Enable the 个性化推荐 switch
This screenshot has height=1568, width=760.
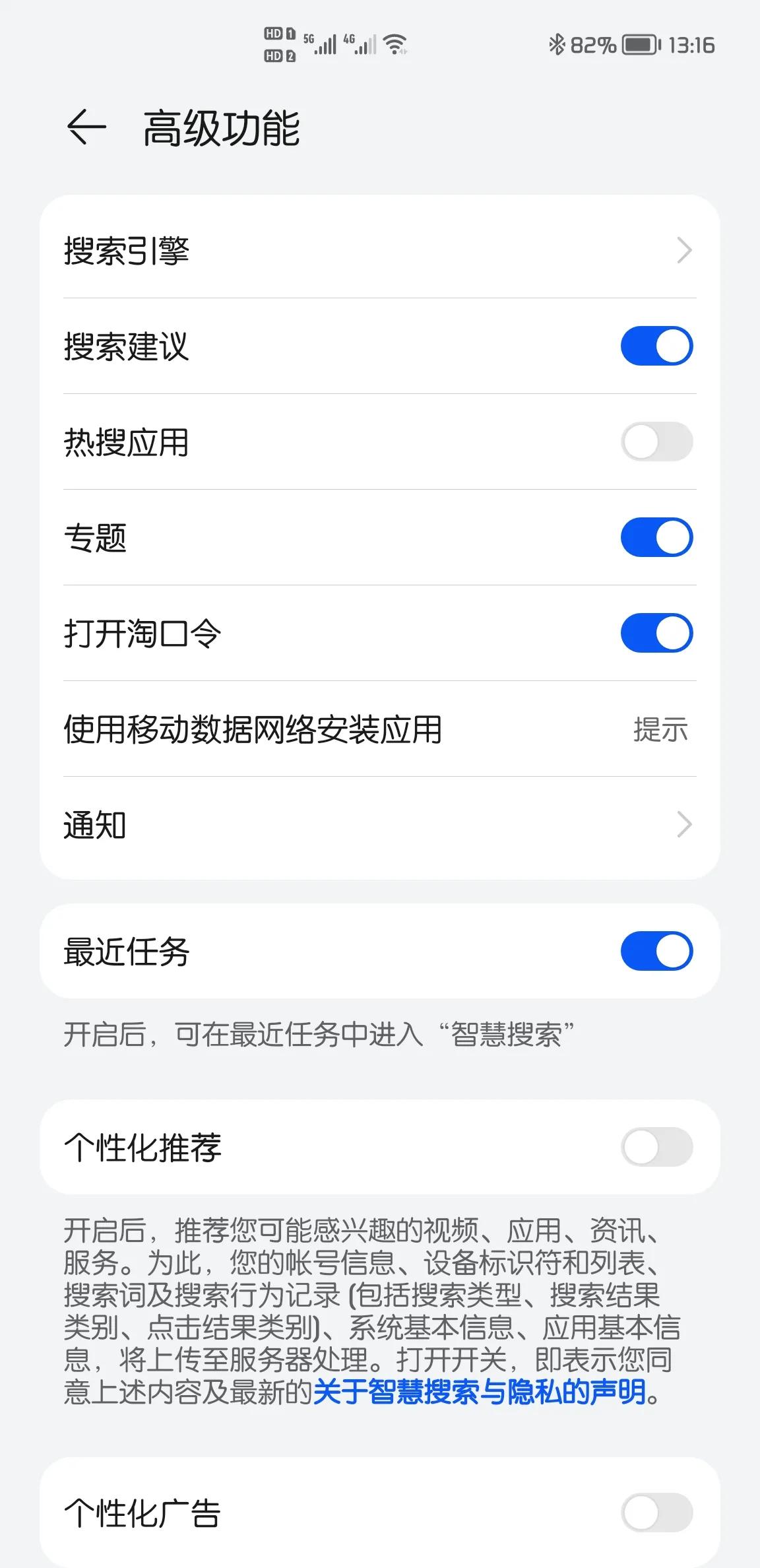(x=656, y=1147)
